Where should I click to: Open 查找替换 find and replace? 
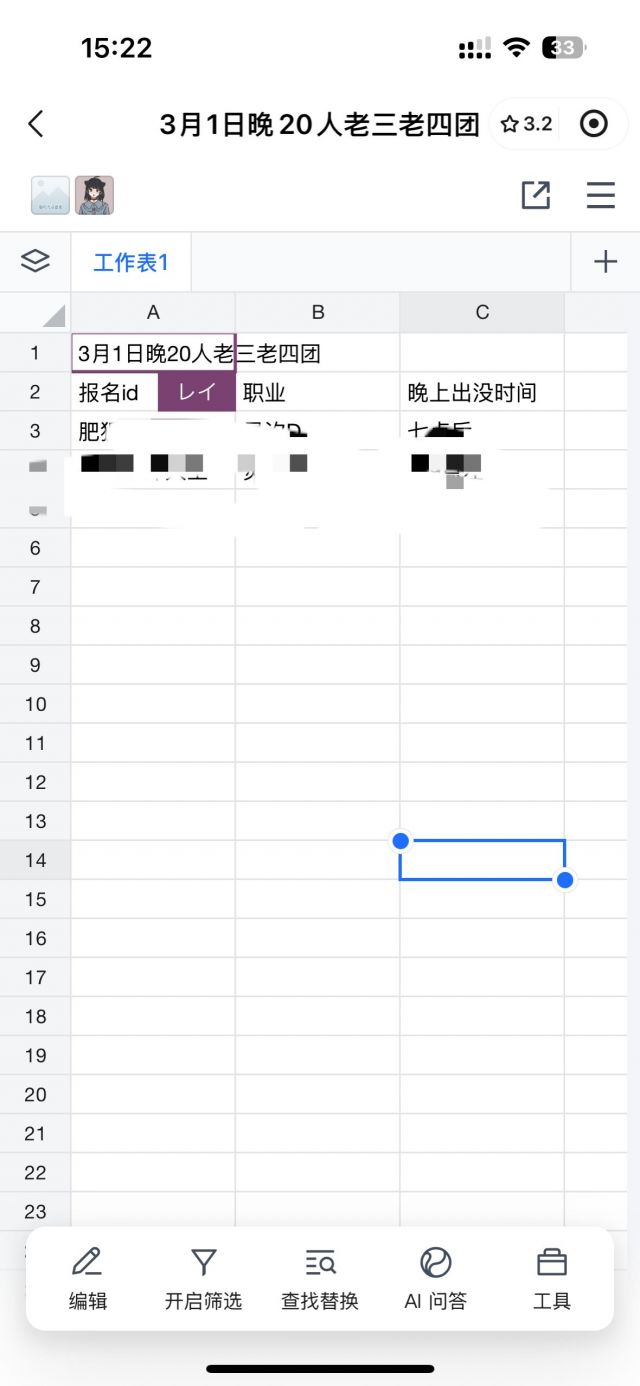pos(320,1279)
